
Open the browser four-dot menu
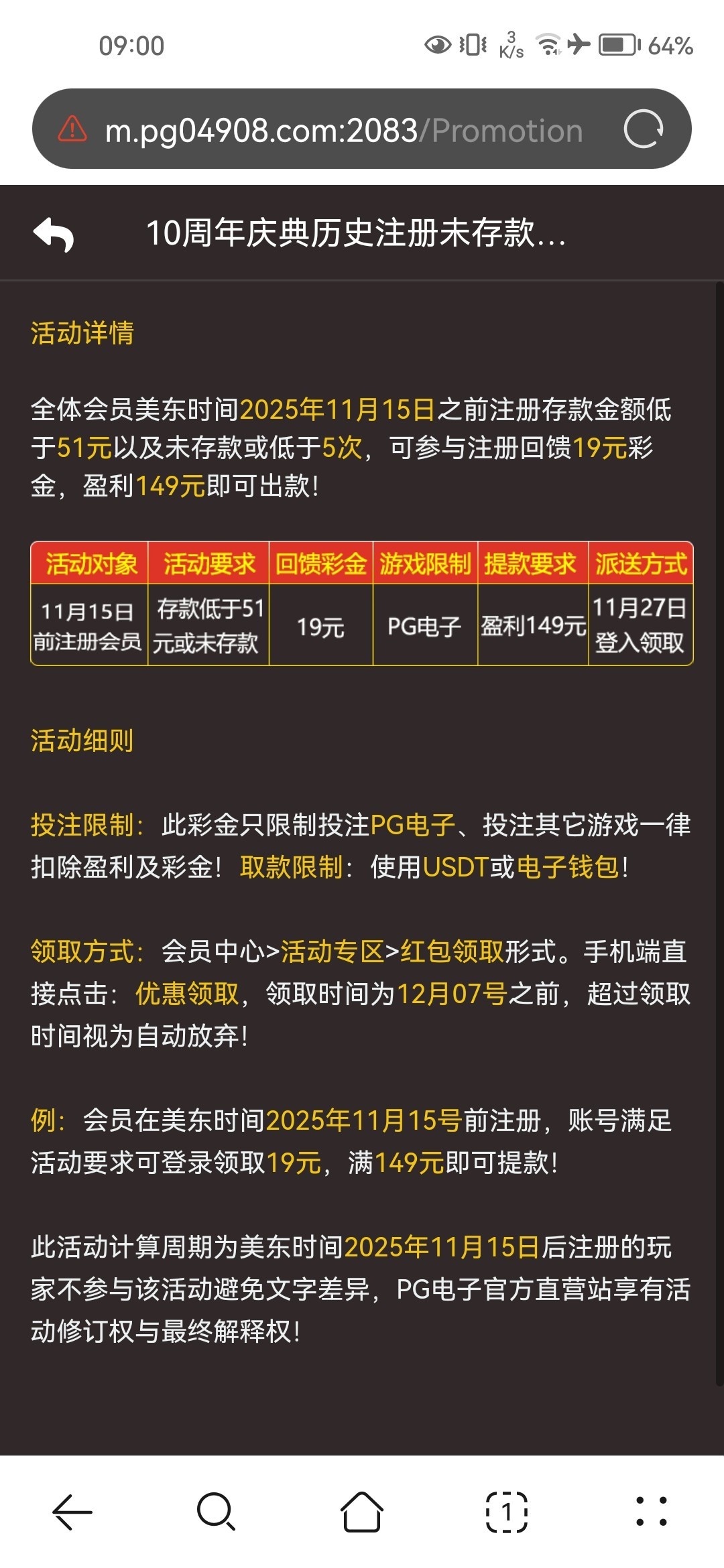651,1512
